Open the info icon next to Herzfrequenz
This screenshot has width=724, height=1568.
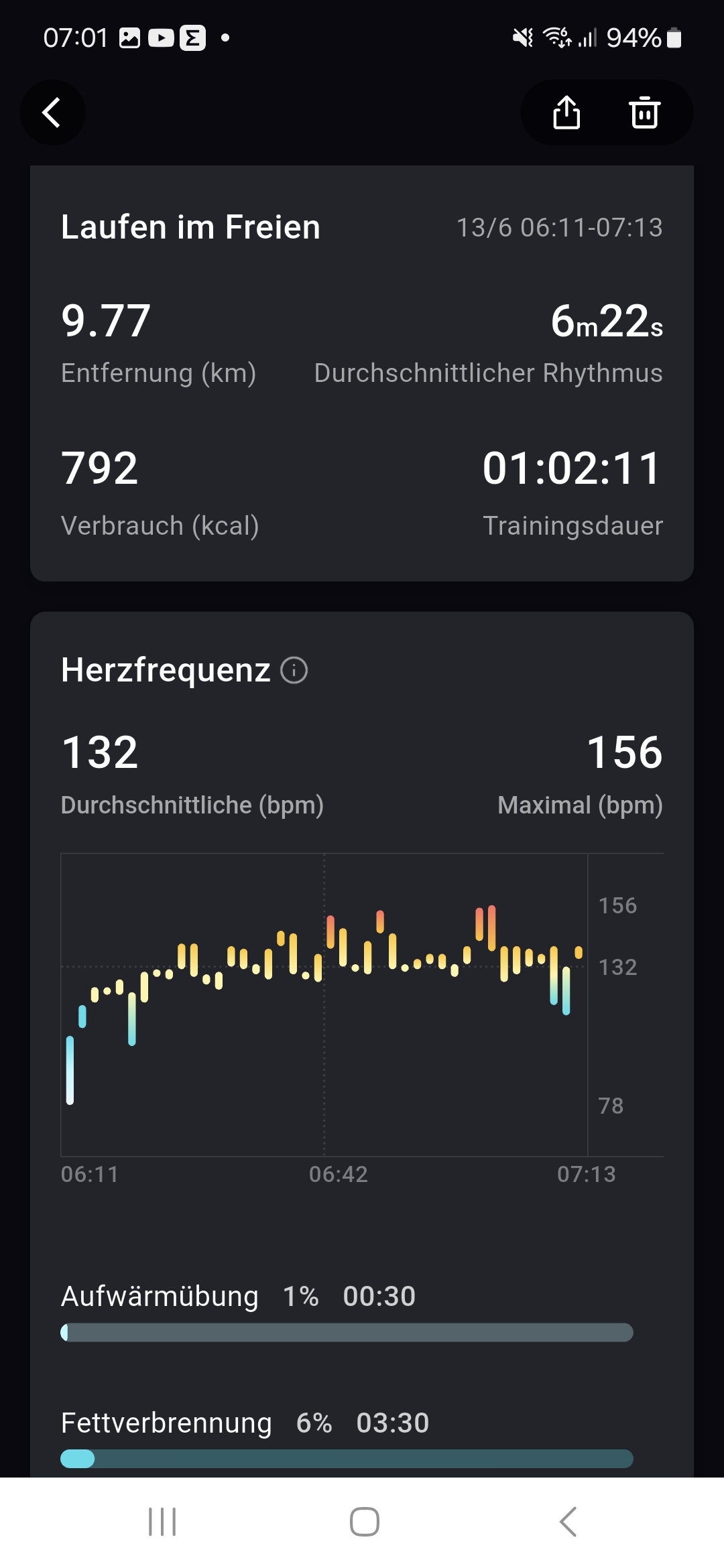294,670
